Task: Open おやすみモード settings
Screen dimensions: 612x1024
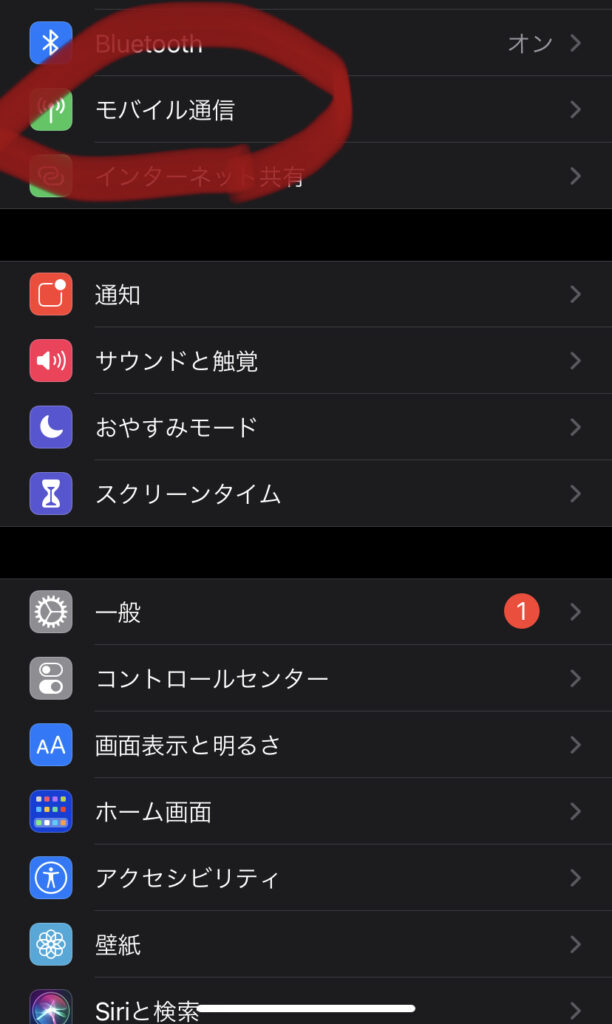Action: (306, 427)
